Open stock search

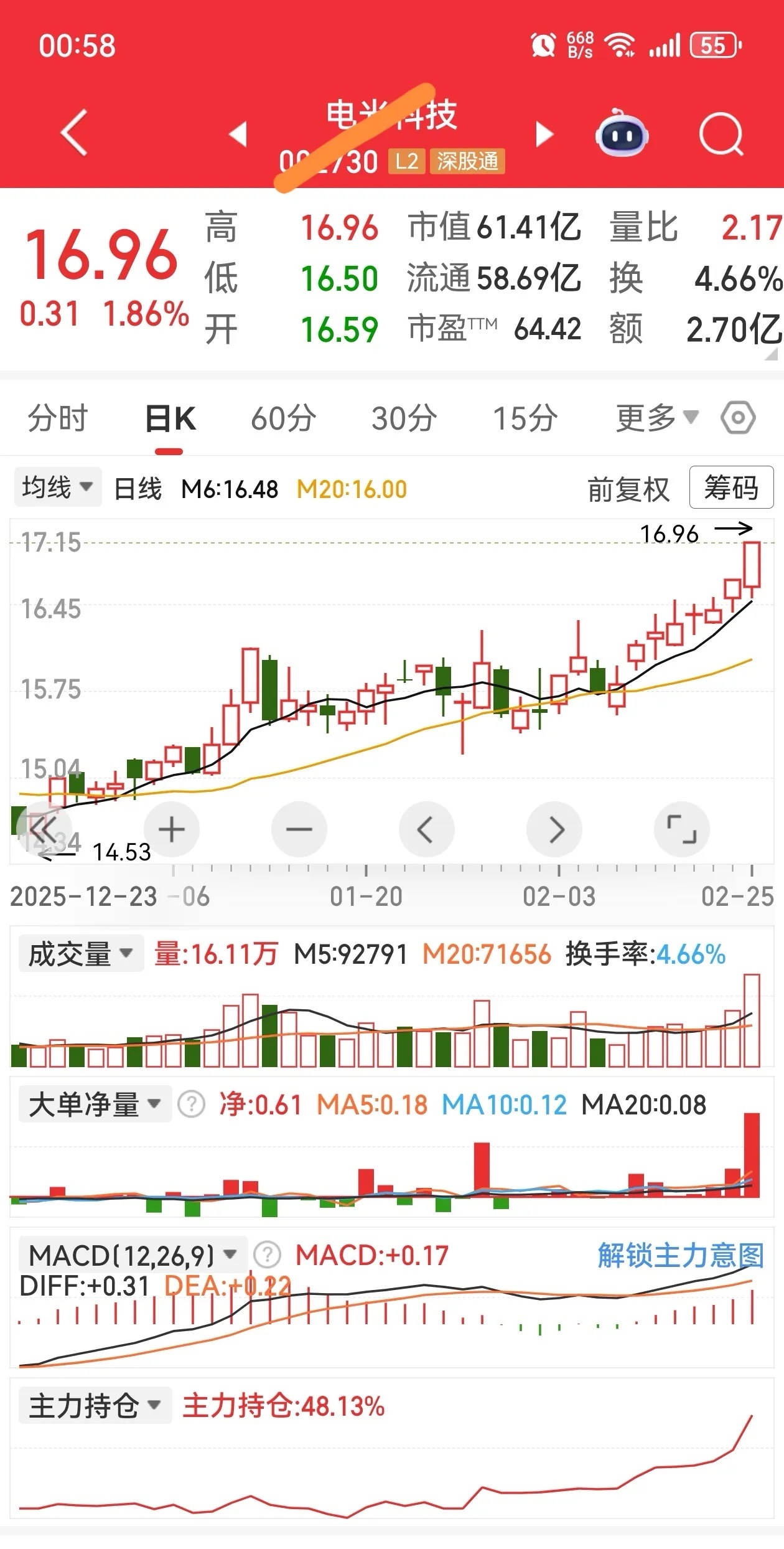coord(721,134)
